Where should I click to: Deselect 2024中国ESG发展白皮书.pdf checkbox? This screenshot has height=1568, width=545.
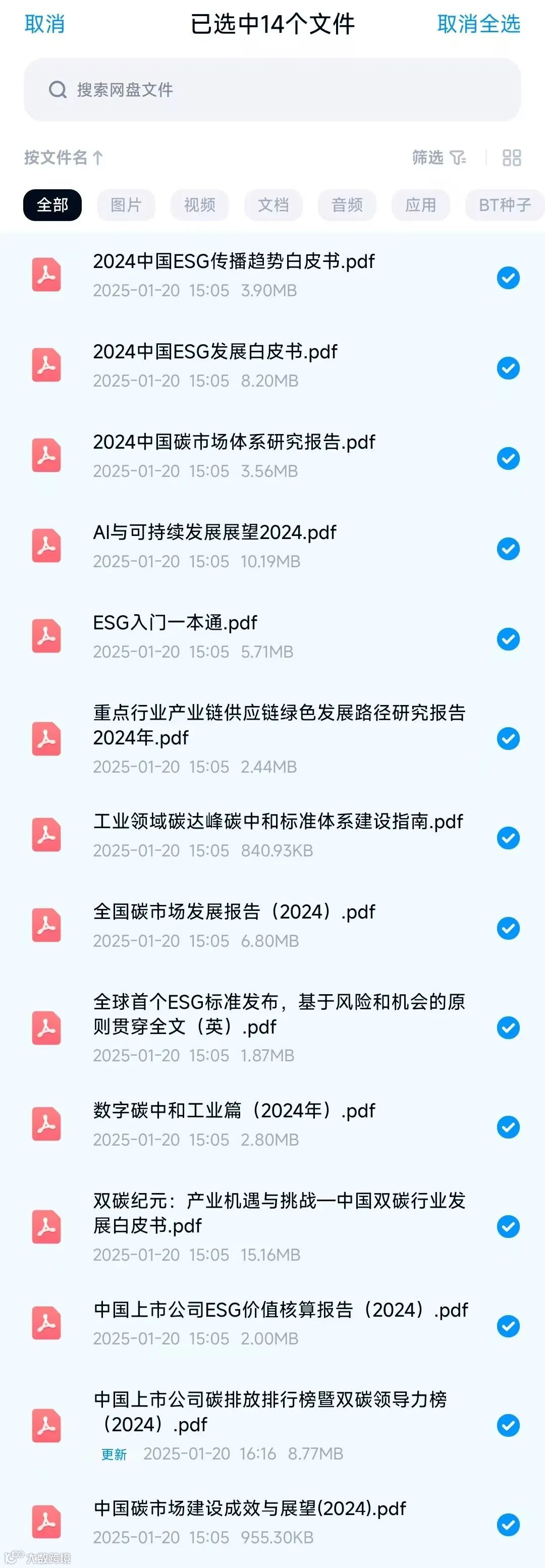pos(508,368)
